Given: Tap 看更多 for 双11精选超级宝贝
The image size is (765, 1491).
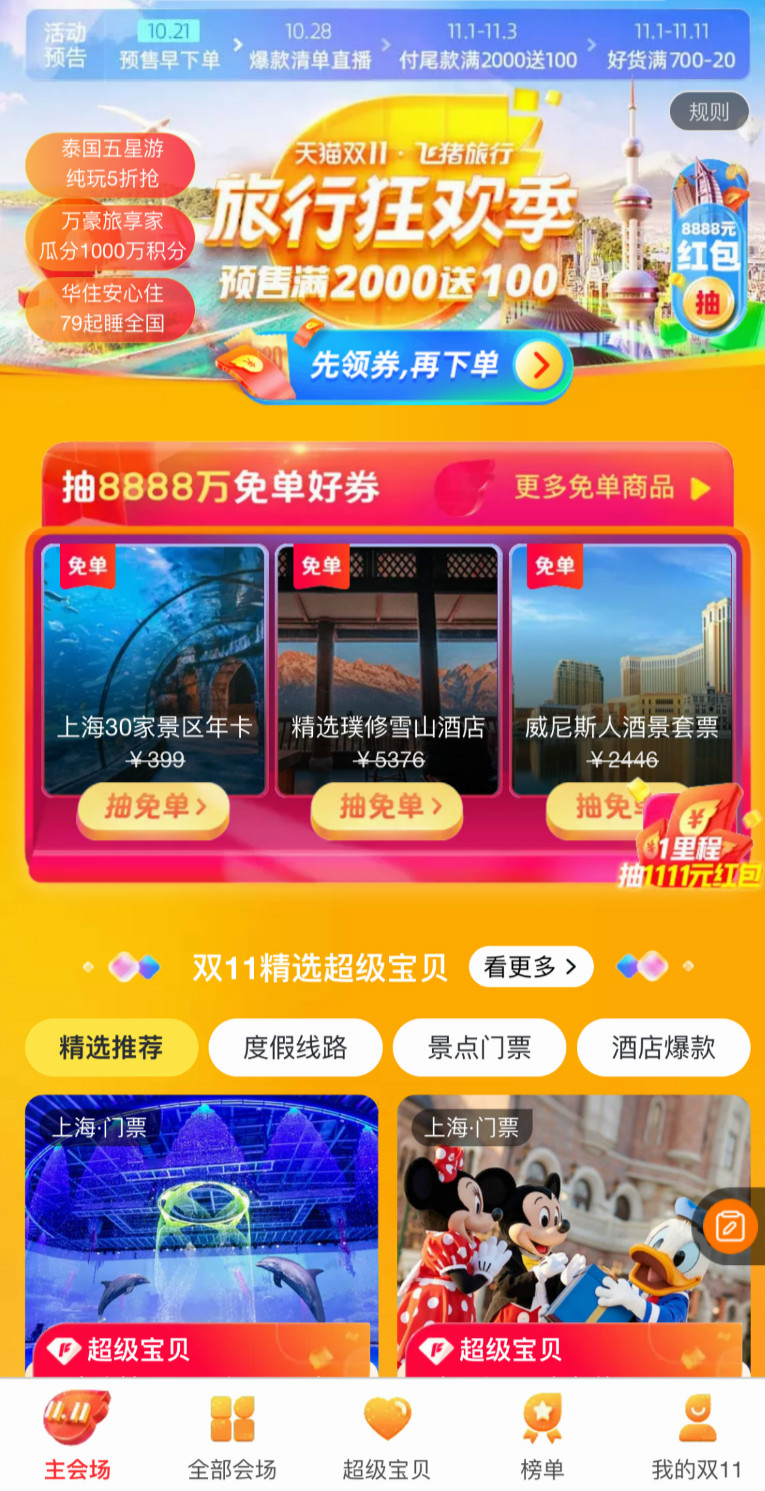Looking at the screenshot, I should pos(530,967).
